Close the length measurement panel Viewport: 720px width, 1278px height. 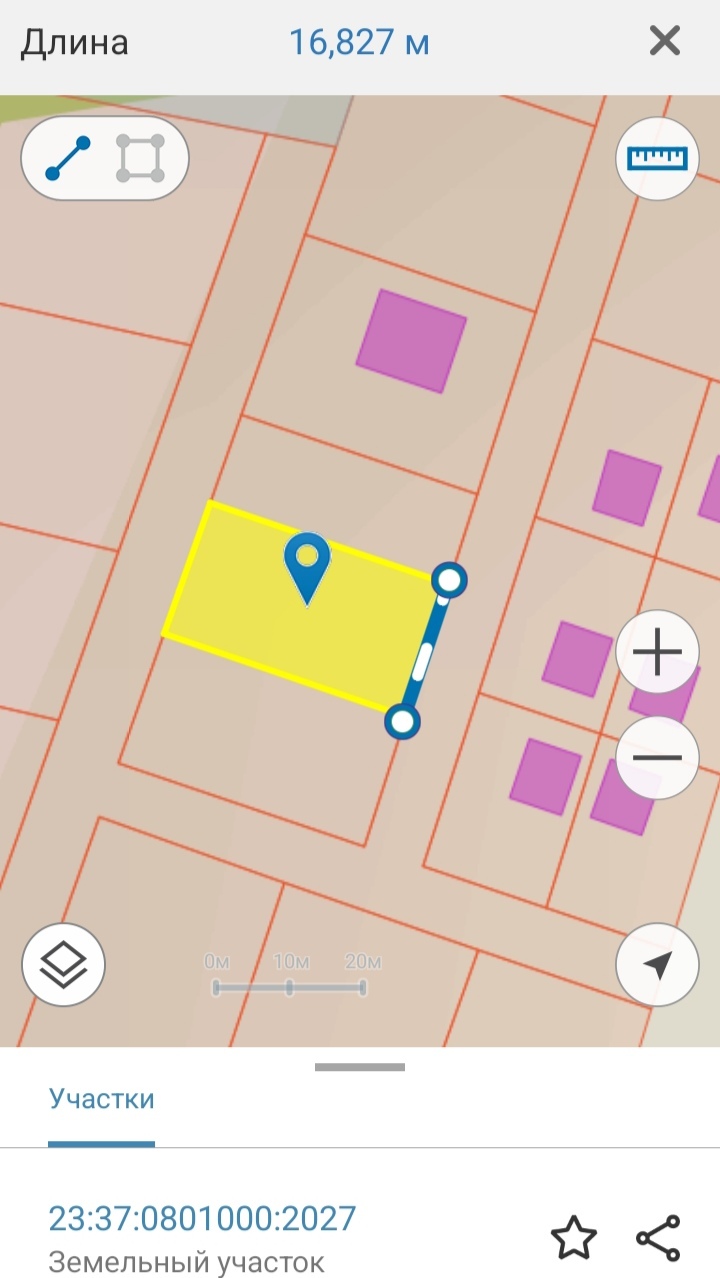(664, 42)
